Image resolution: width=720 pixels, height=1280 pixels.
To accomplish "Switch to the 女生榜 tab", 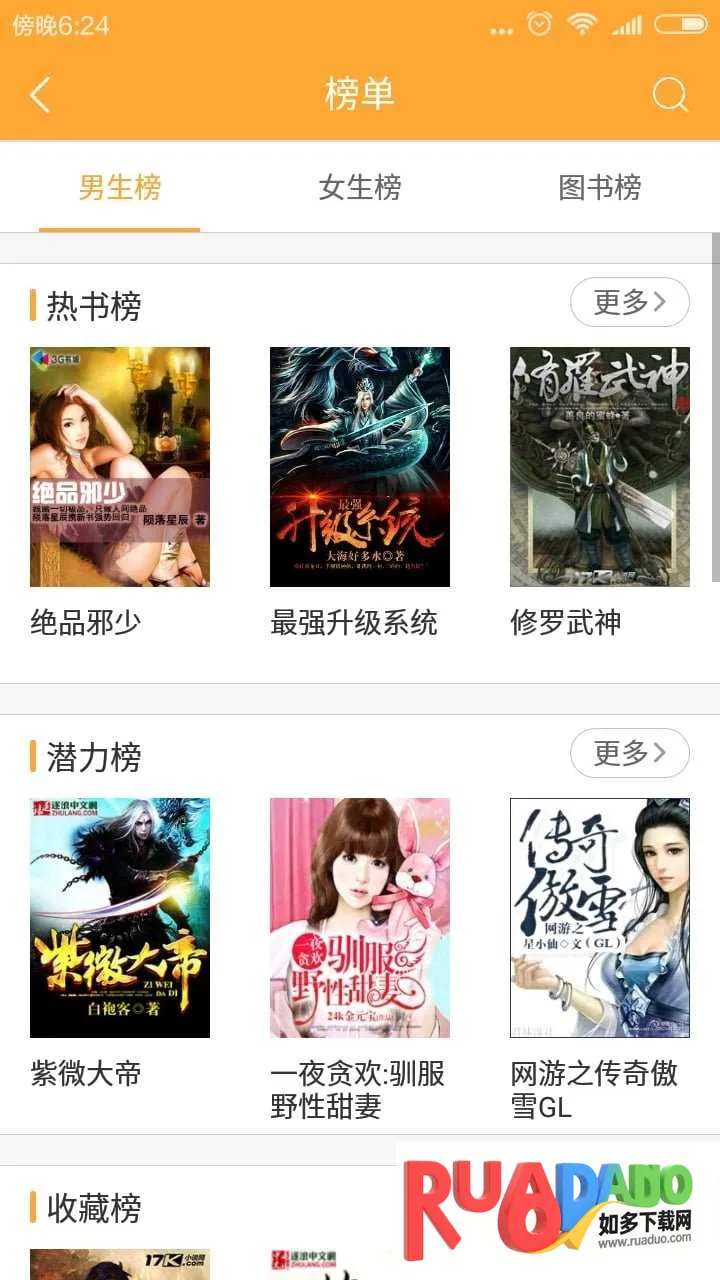I will click(x=360, y=188).
